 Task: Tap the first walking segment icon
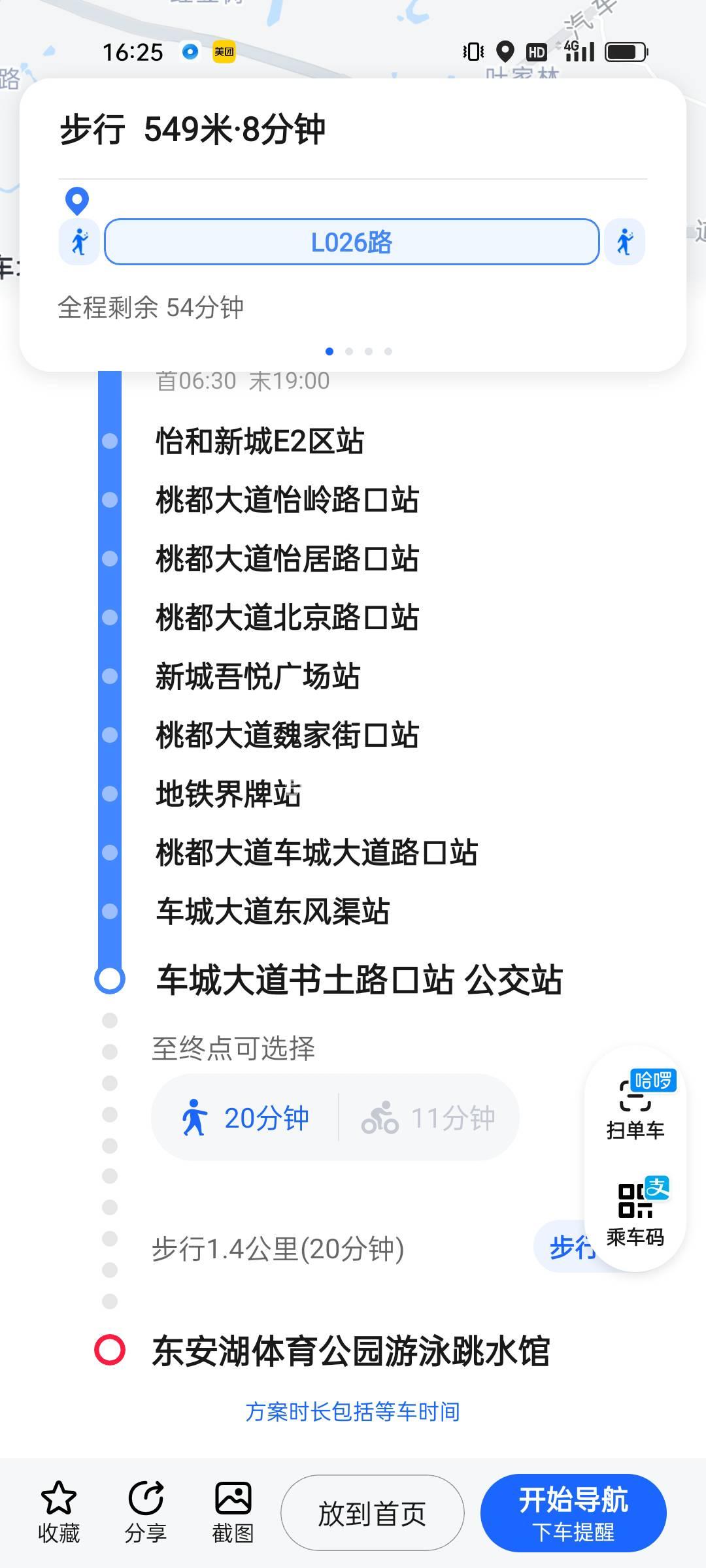pos(80,242)
